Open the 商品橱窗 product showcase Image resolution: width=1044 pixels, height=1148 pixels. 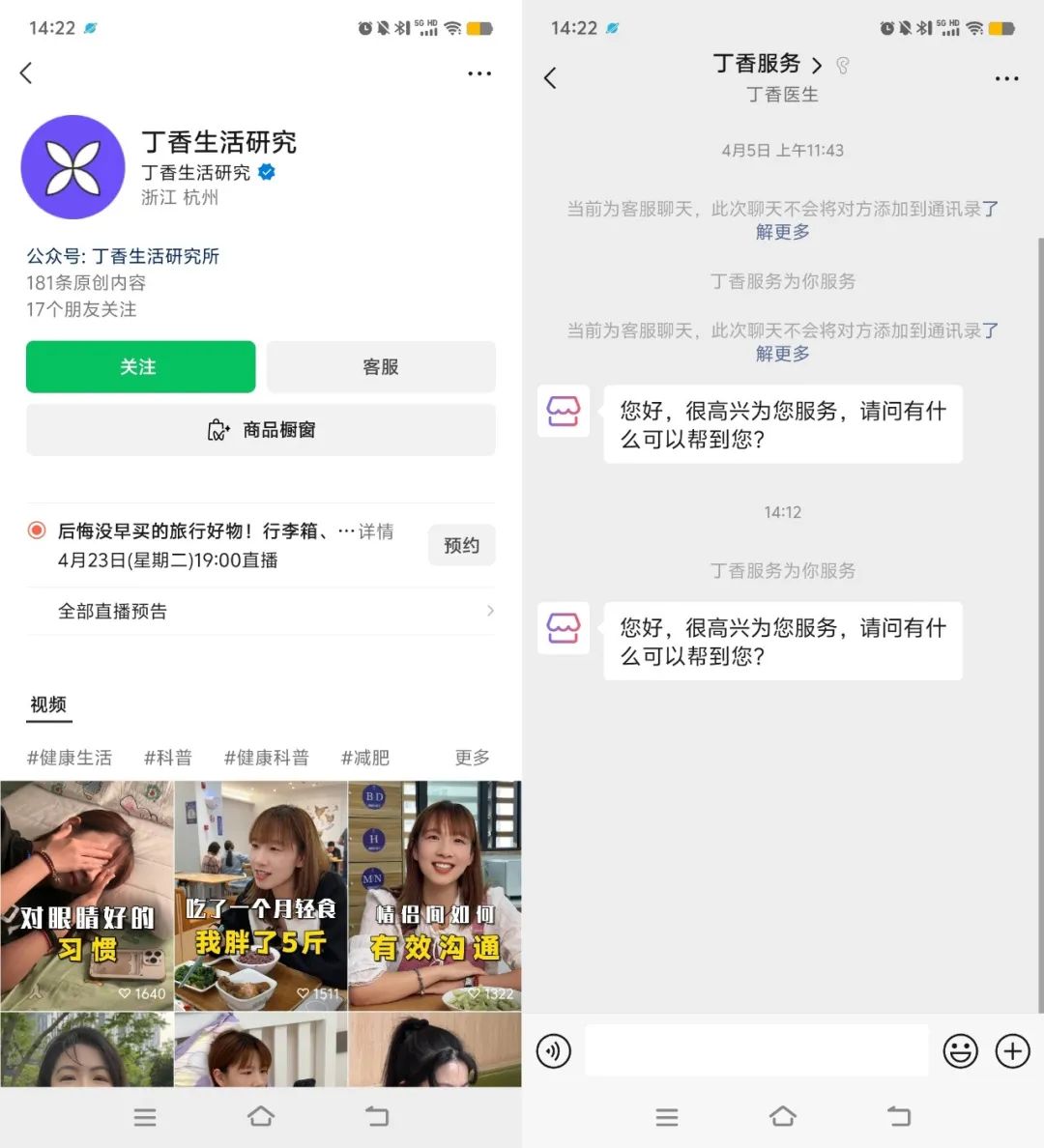261,430
